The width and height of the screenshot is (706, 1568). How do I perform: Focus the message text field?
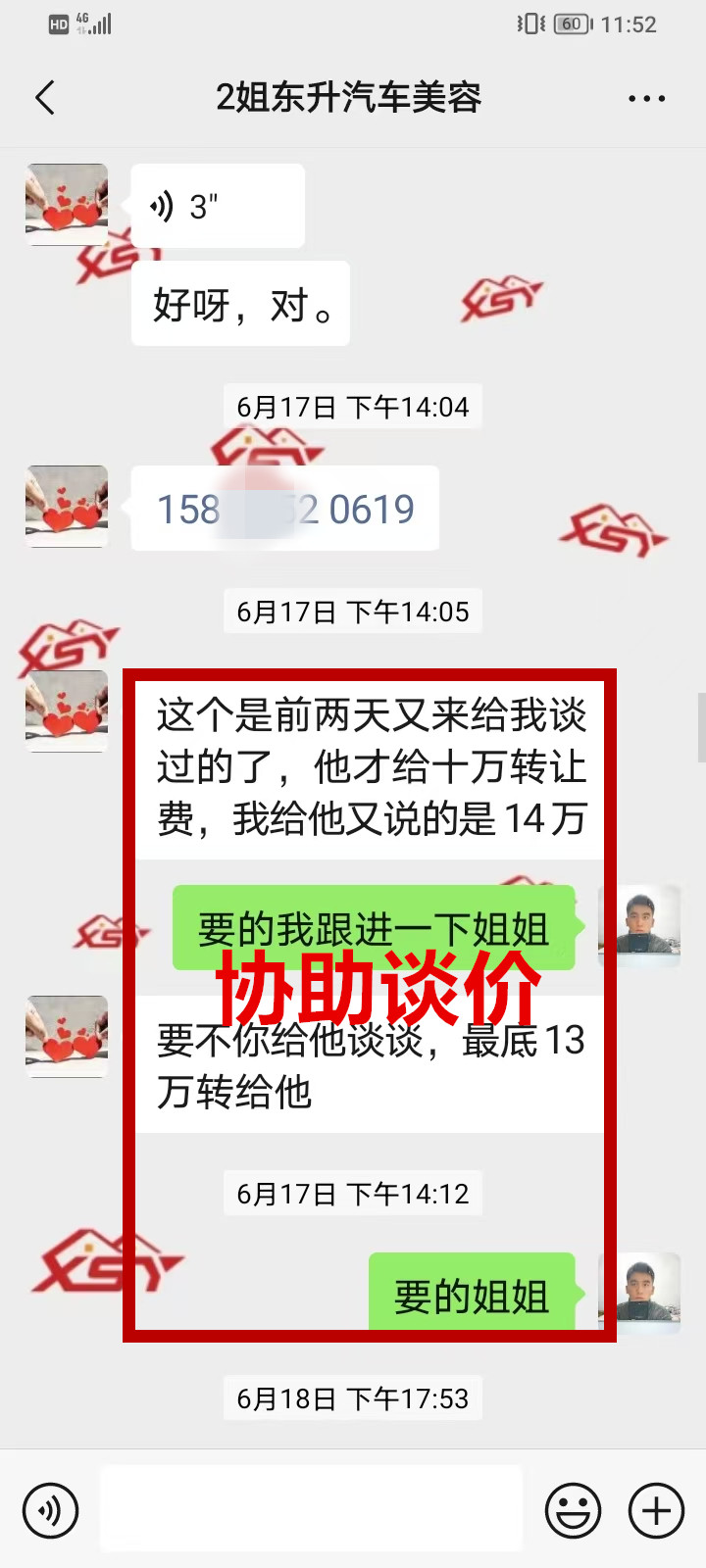pos(311,1508)
